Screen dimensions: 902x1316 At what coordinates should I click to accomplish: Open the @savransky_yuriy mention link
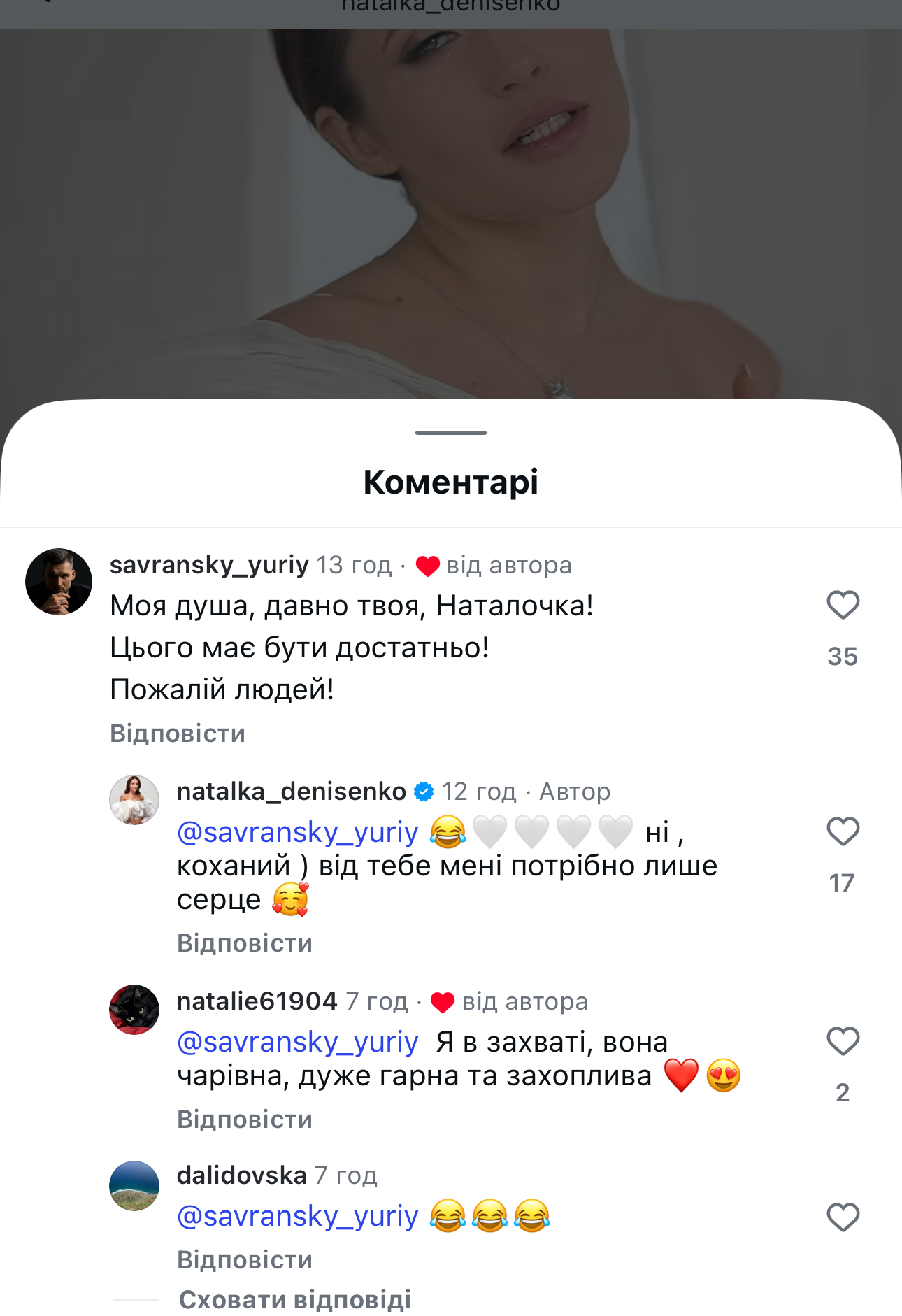[296, 832]
